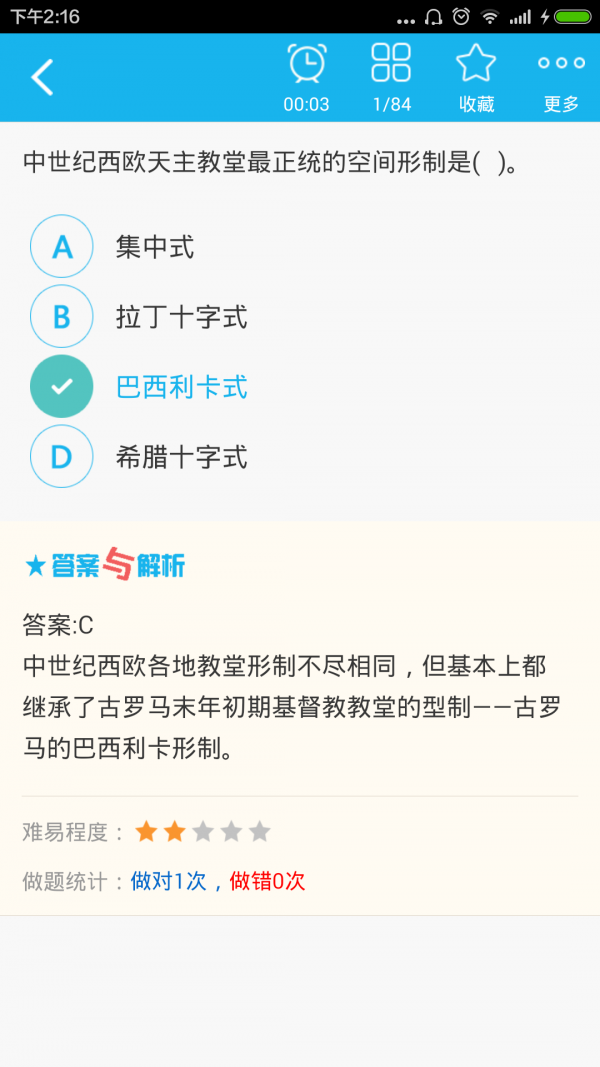
Task: Tap the timer clock showing 00:03
Action: pos(306,77)
